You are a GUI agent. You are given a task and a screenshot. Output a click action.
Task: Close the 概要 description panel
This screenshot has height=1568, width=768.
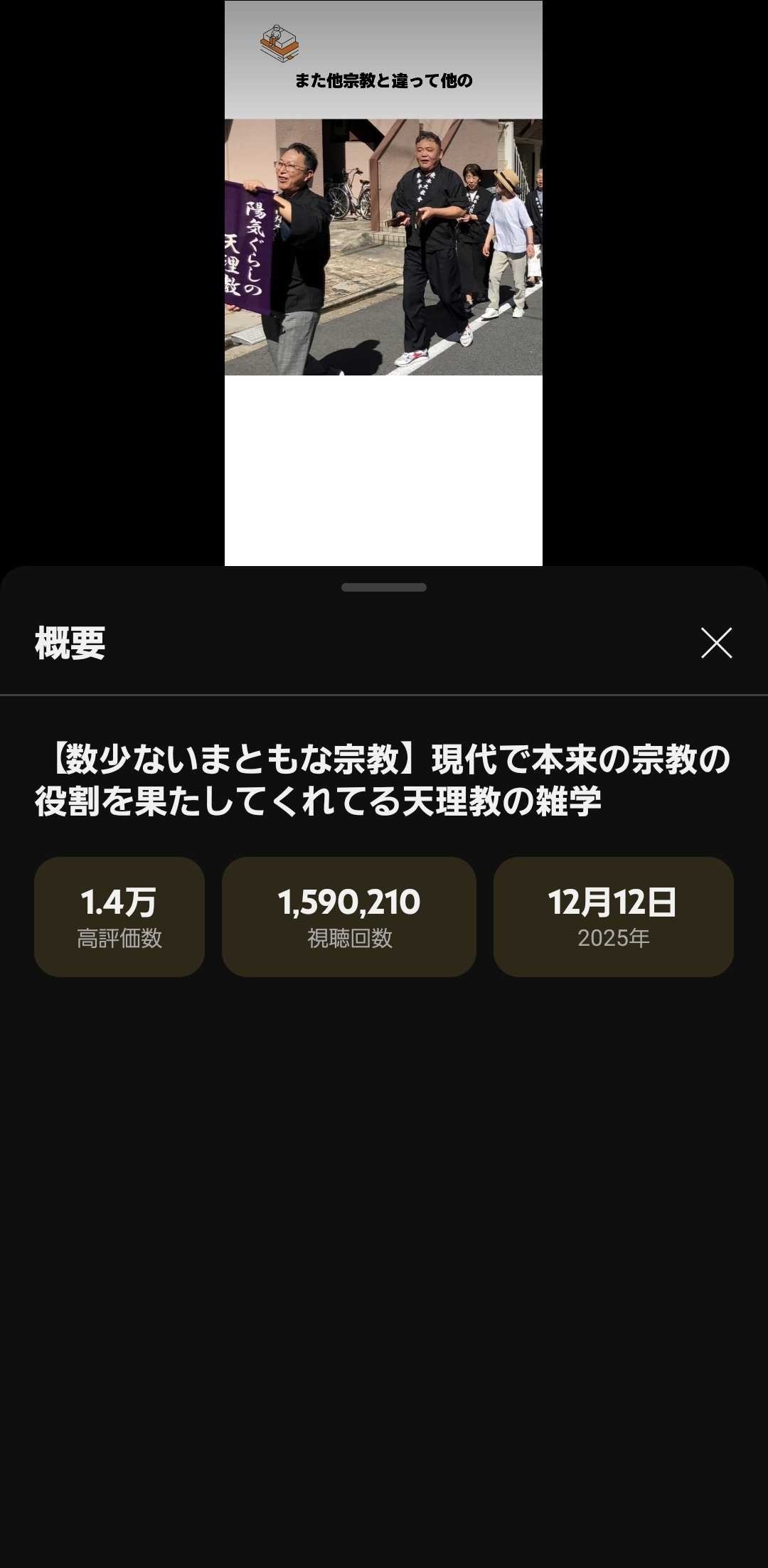click(x=716, y=643)
